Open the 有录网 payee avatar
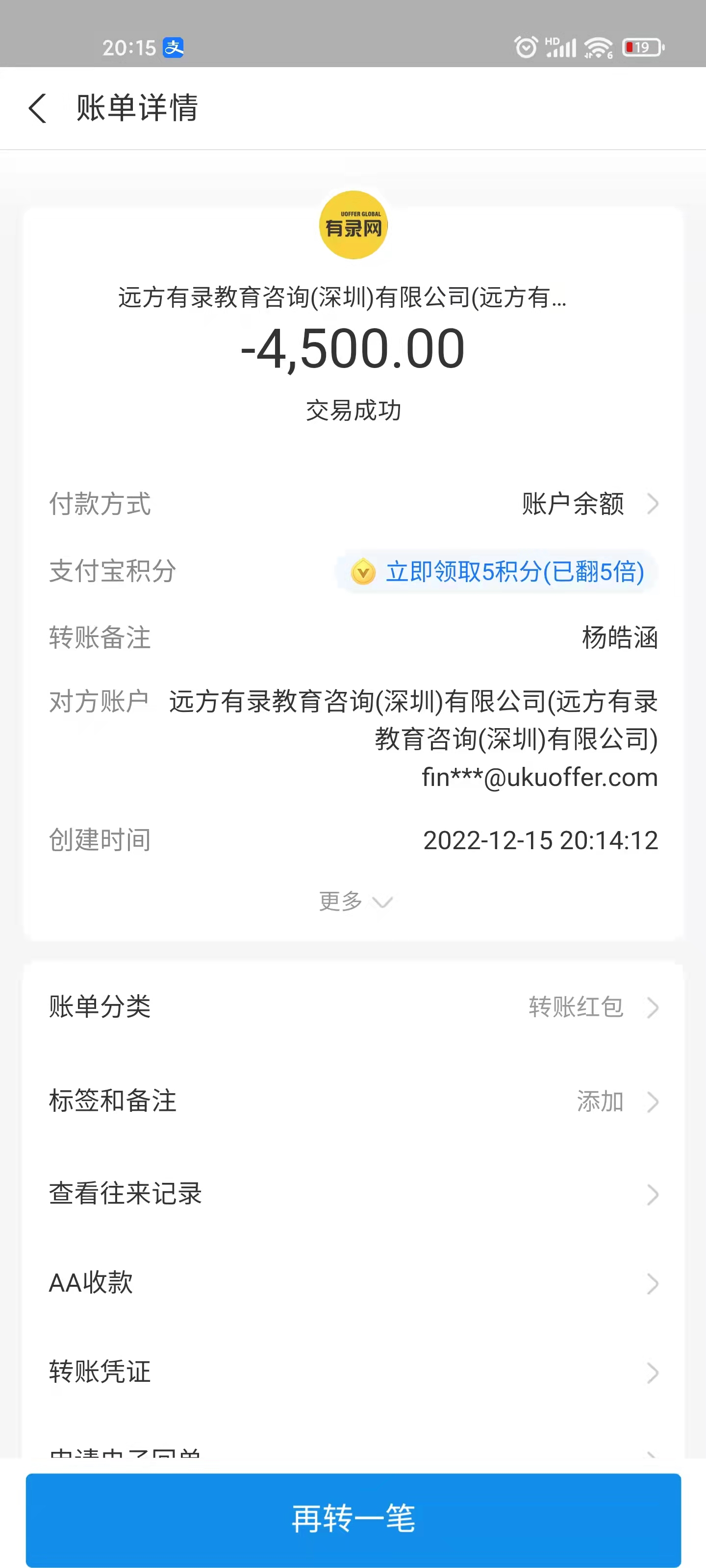Viewport: 706px width, 1568px height. [x=353, y=225]
